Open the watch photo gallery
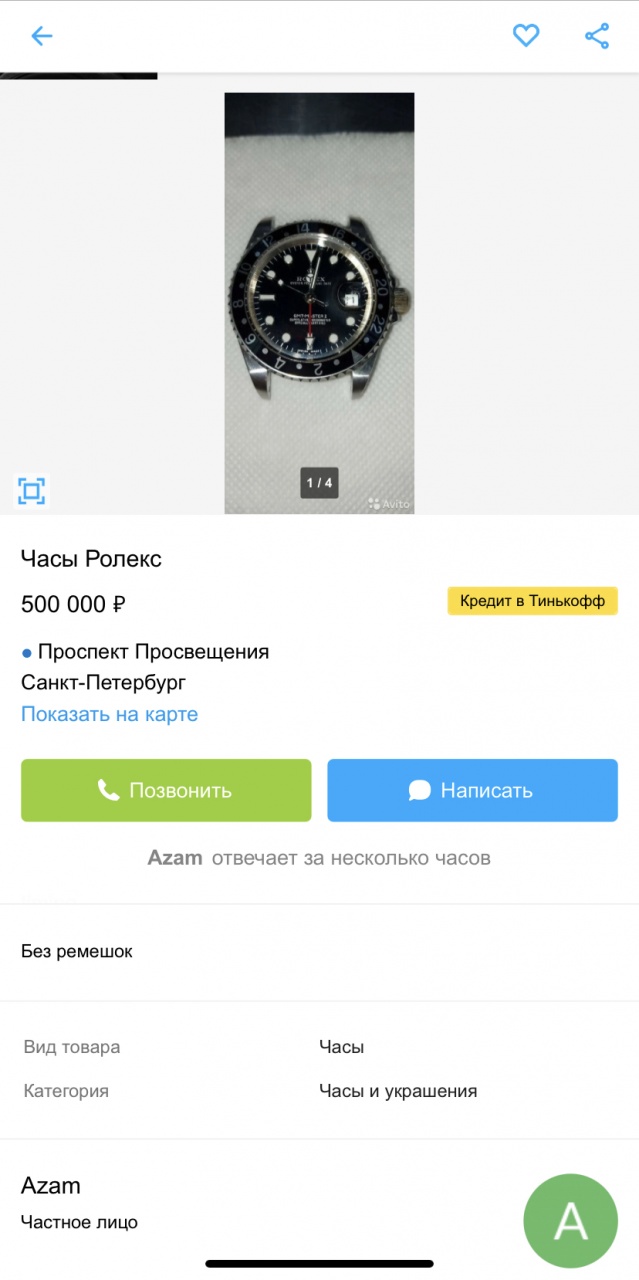The image size is (639, 1280). (x=319, y=300)
